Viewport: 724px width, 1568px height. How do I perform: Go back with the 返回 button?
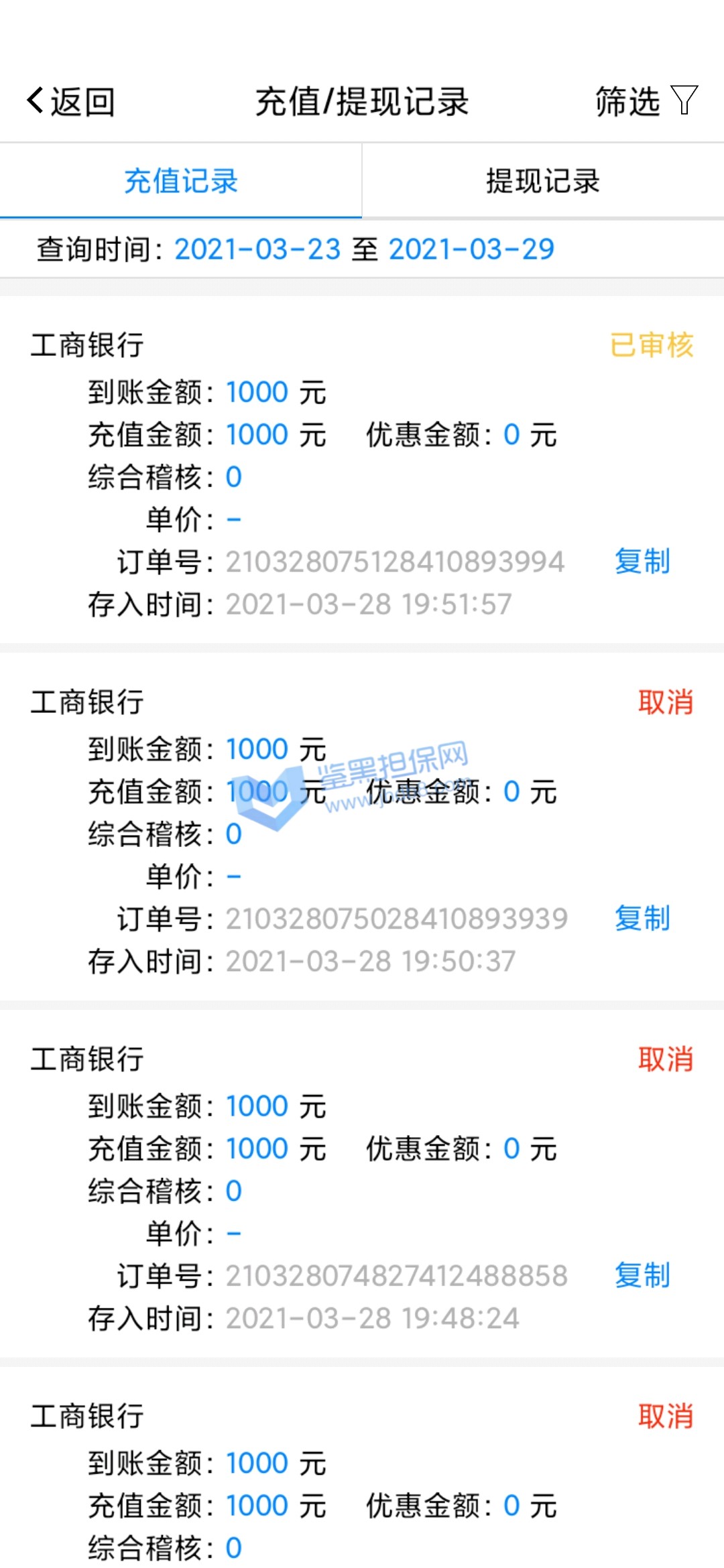[71, 102]
